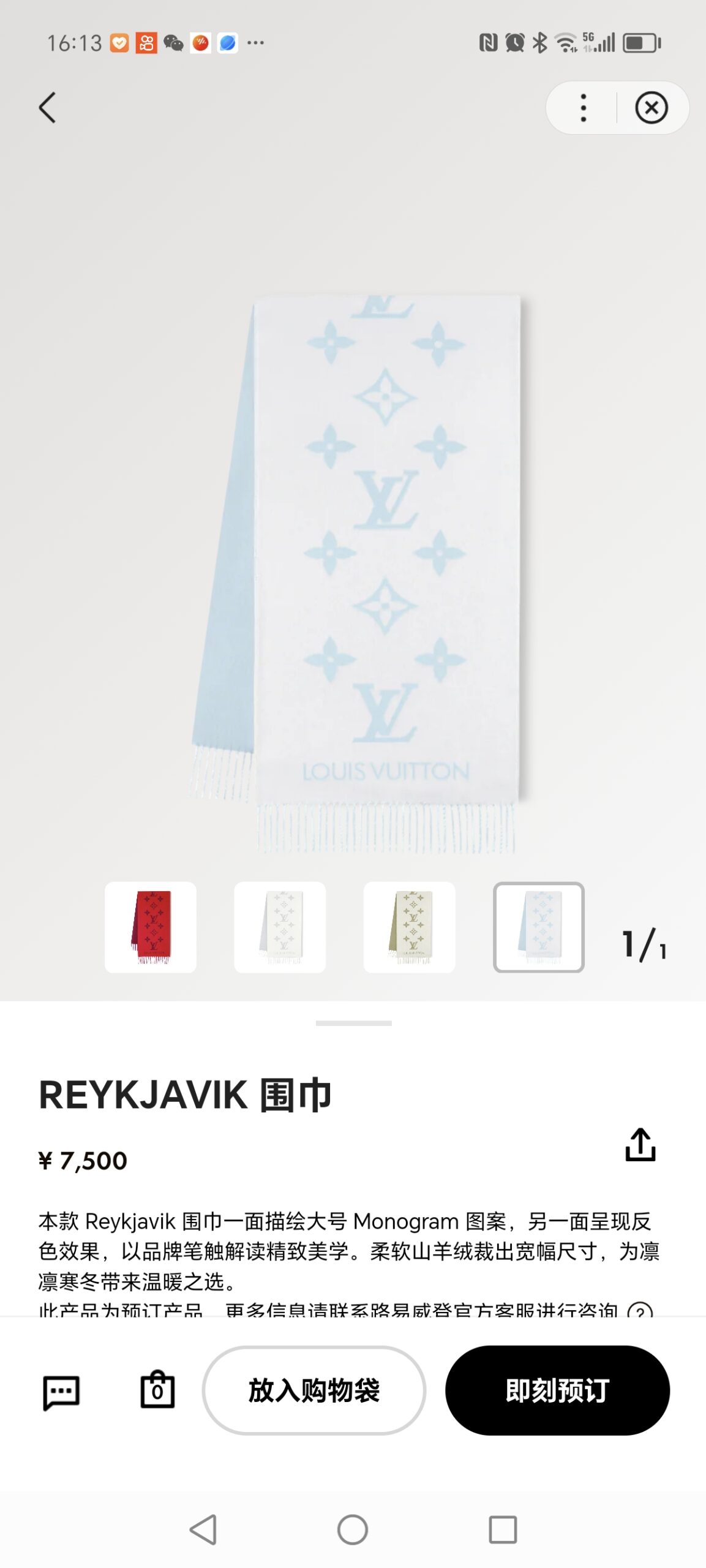Screen dimensions: 706x1568
Task: Open the pre-order info question mark
Action: [640, 1310]
